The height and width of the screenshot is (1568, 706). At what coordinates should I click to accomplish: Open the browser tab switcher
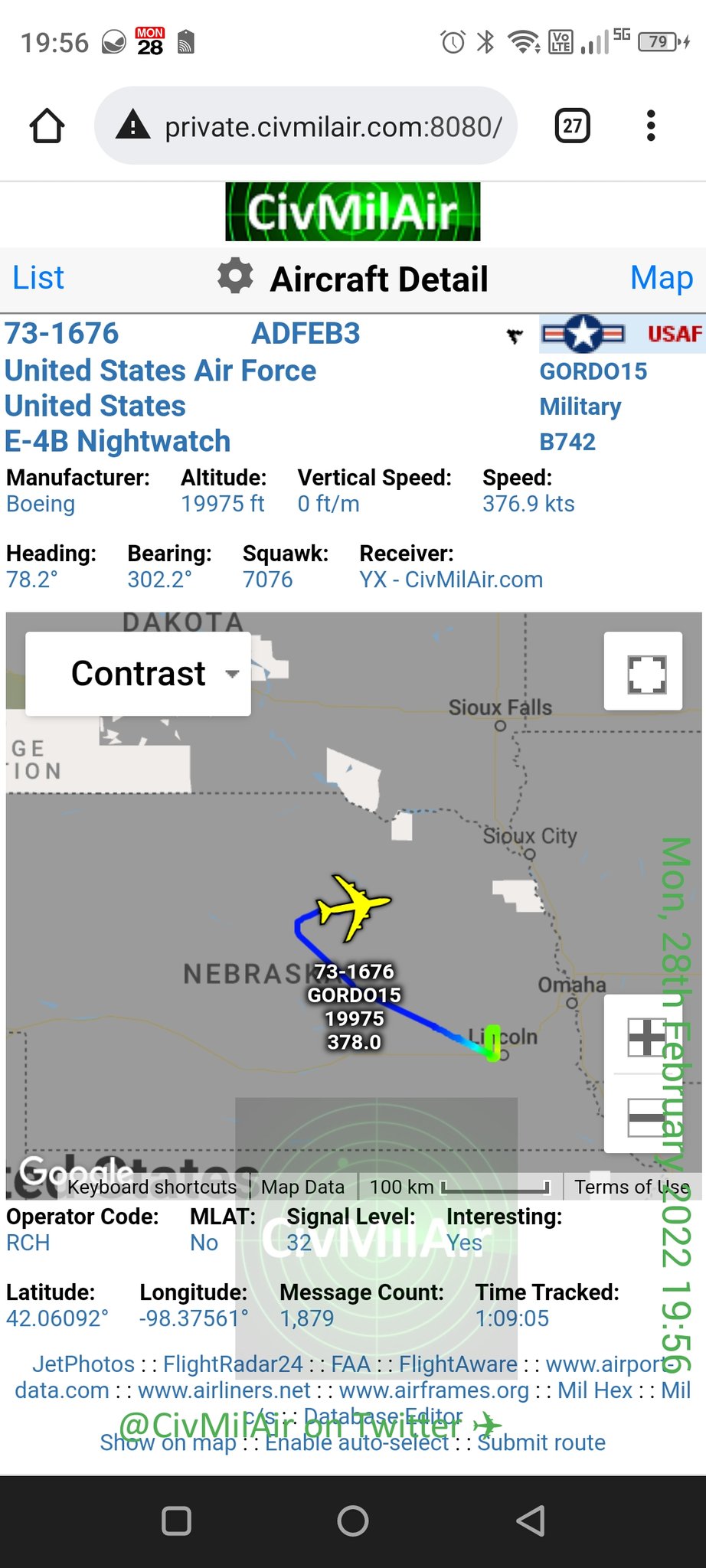tap(572, 126)
